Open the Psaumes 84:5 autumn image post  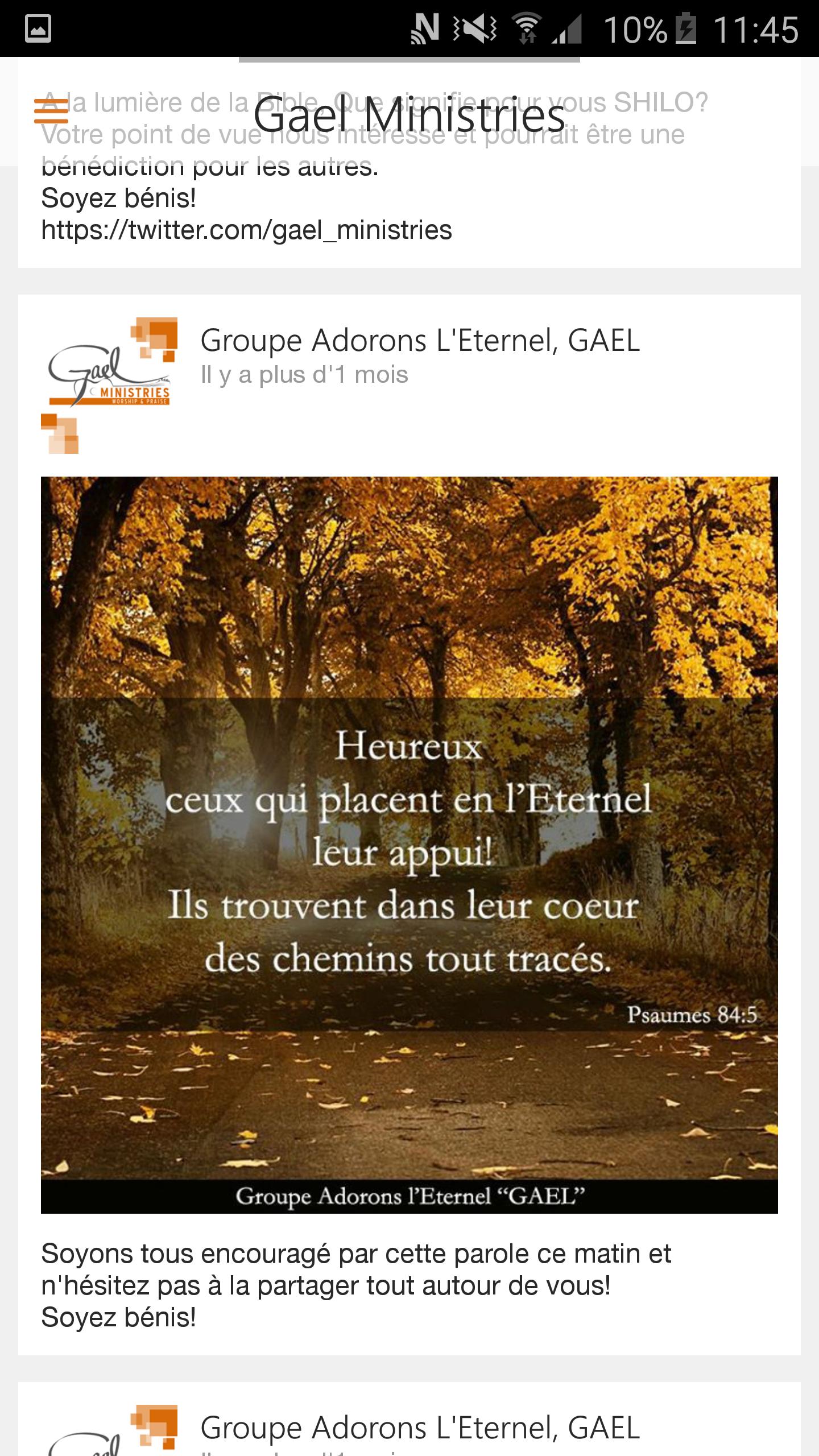[x=409, y=845]
